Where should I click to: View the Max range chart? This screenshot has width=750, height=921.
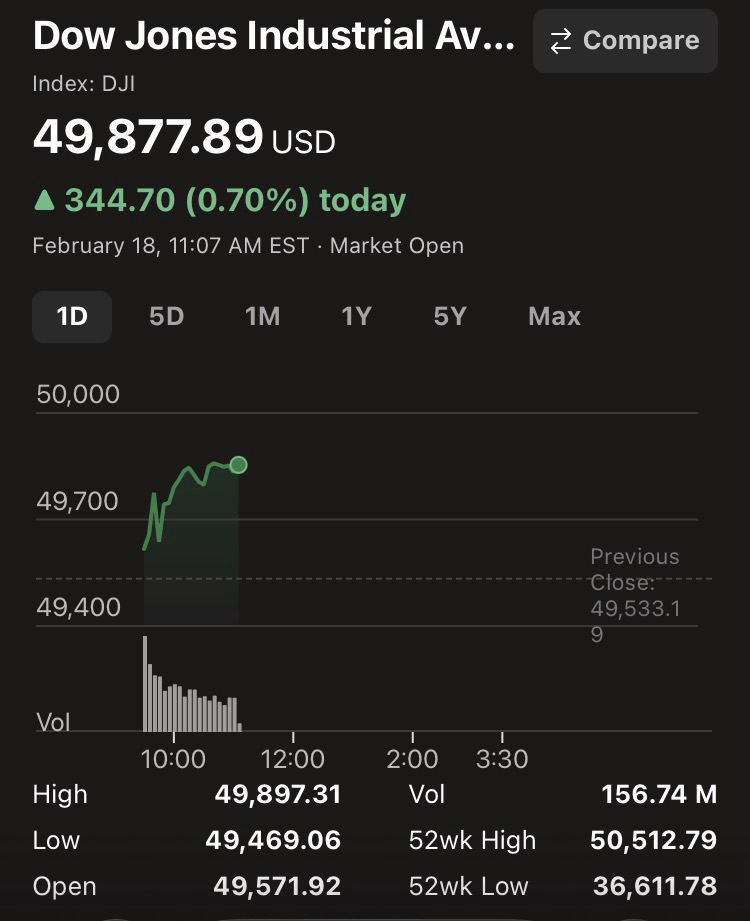click(x=554, y=317)
